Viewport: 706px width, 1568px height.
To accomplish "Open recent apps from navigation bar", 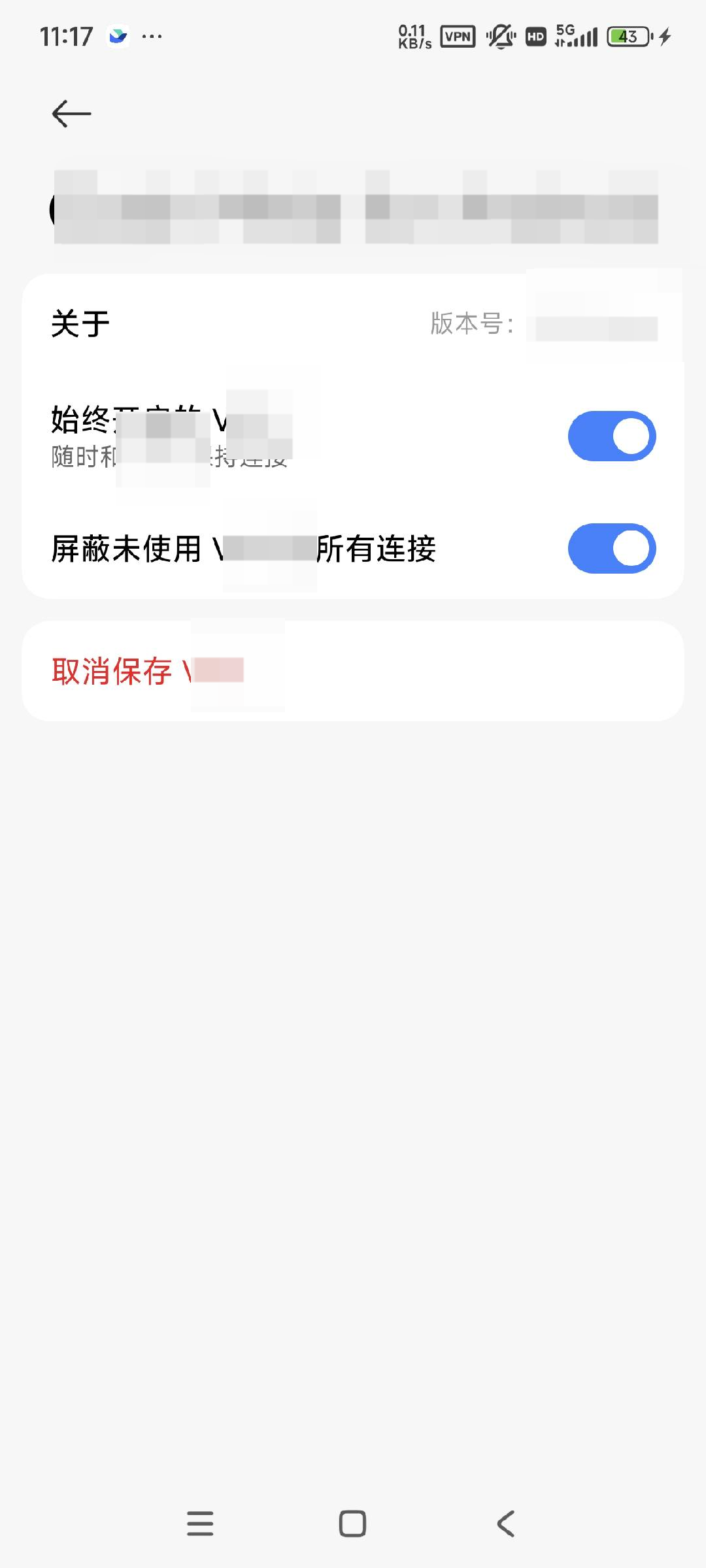I will [x=200, y=1524].
